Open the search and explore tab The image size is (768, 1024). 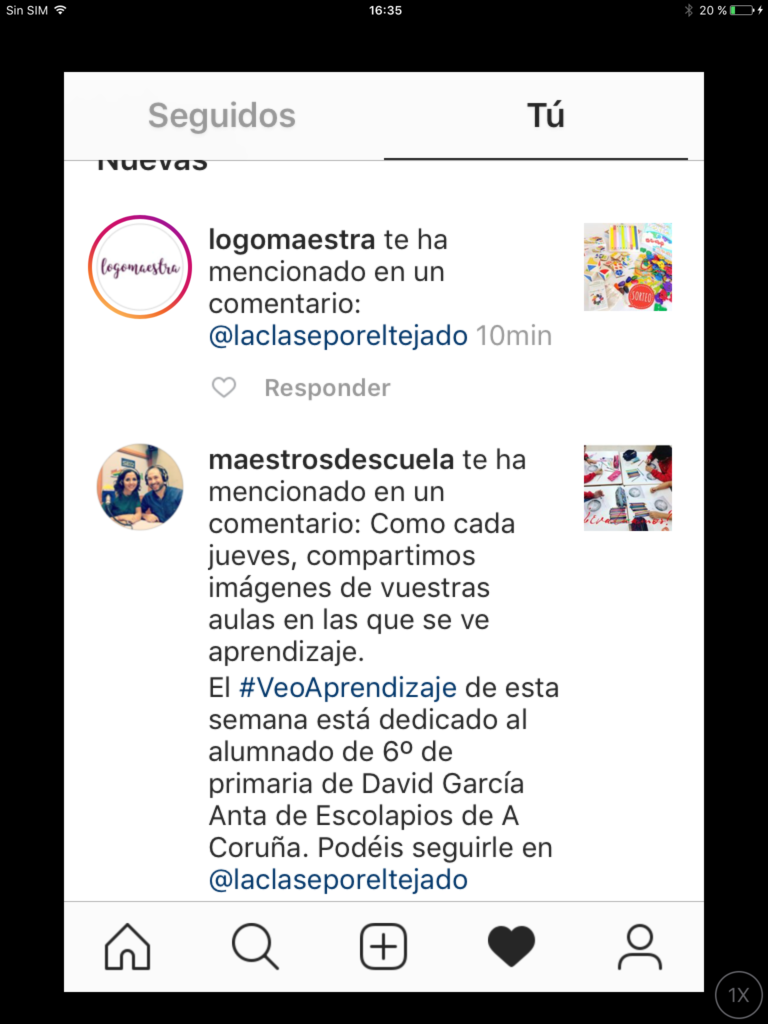[255, 946]
